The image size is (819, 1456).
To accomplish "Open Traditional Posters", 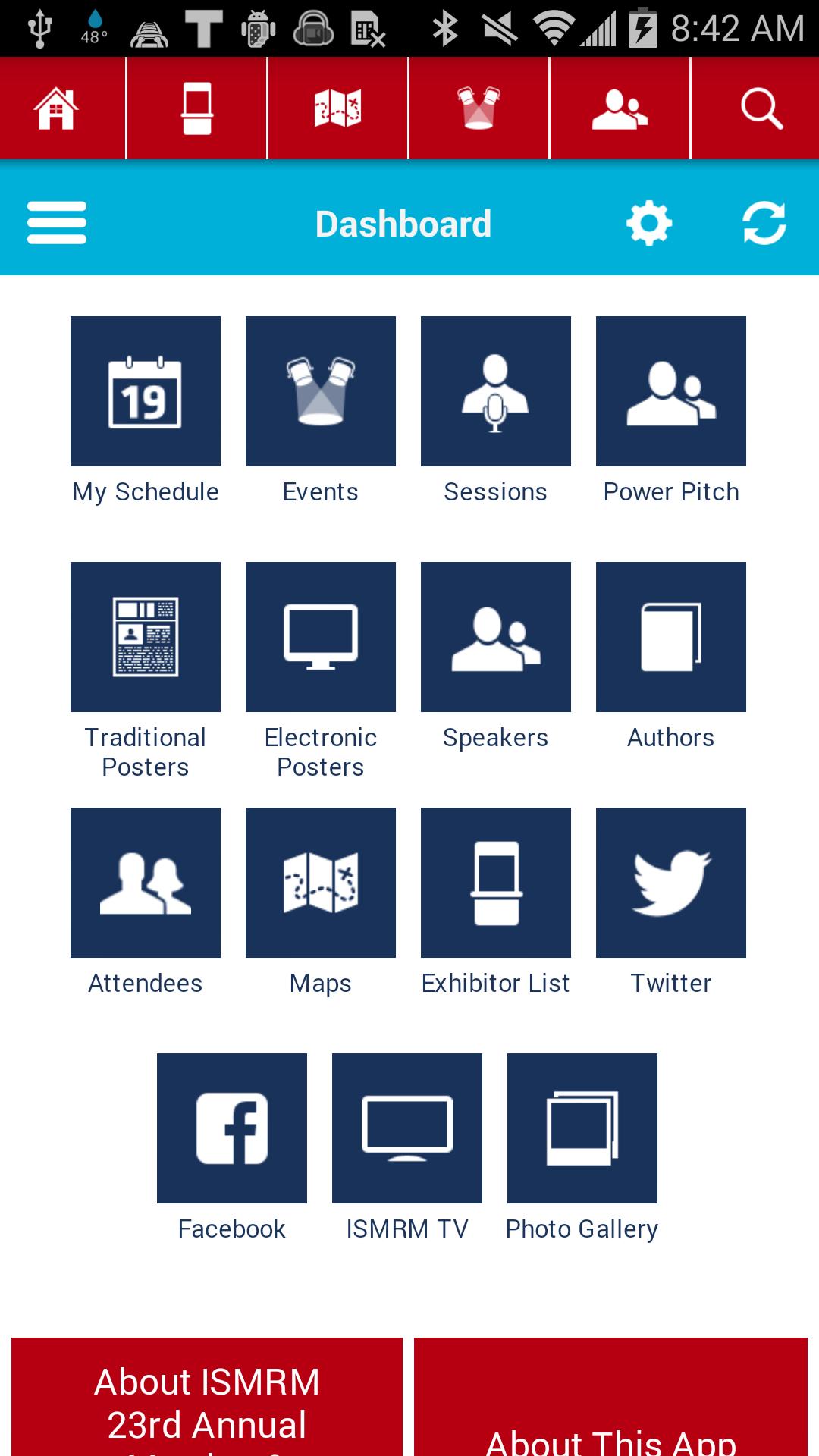I will click(x=145, y=637).
